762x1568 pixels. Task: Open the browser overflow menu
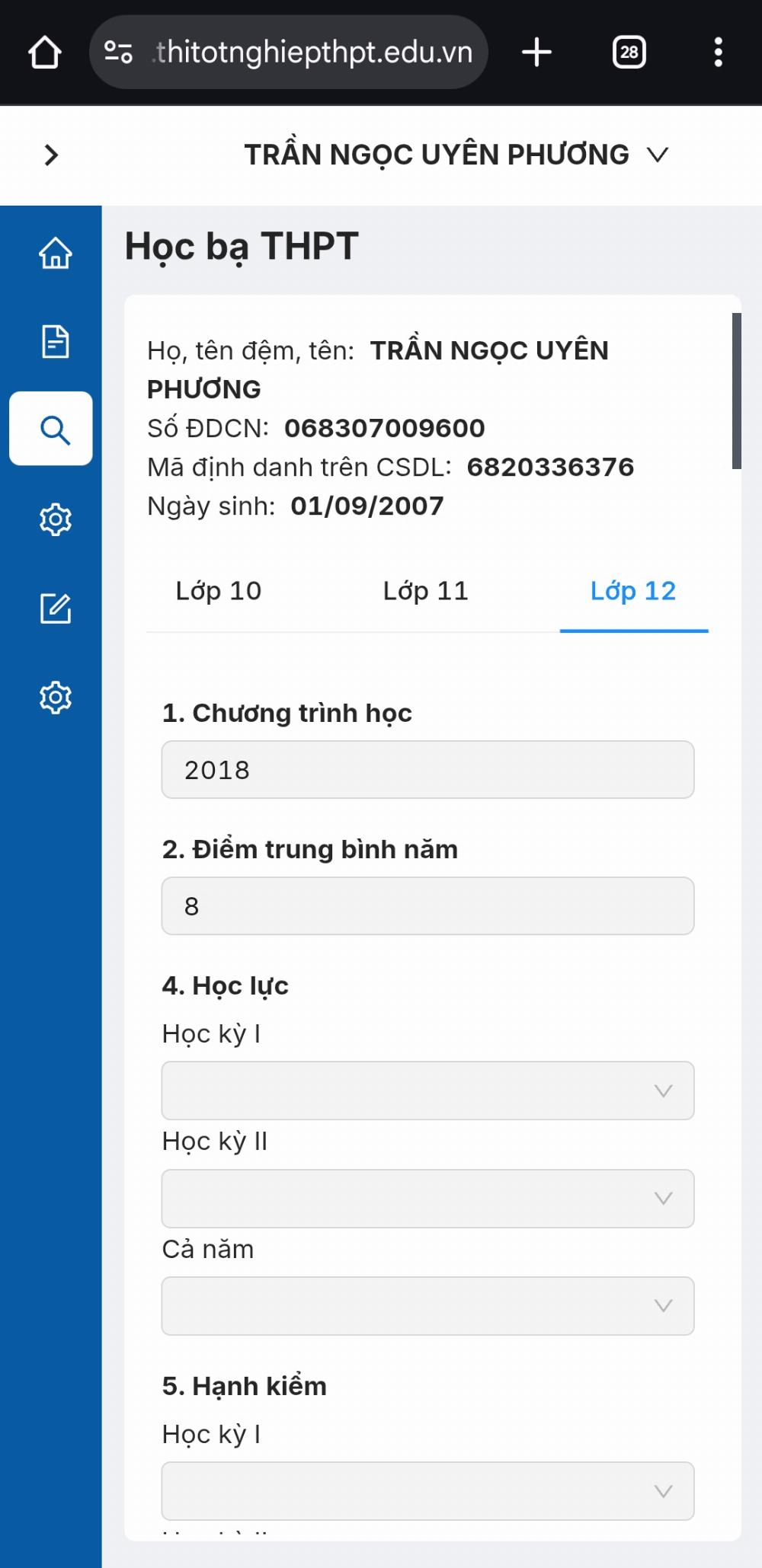click(718, 53)
